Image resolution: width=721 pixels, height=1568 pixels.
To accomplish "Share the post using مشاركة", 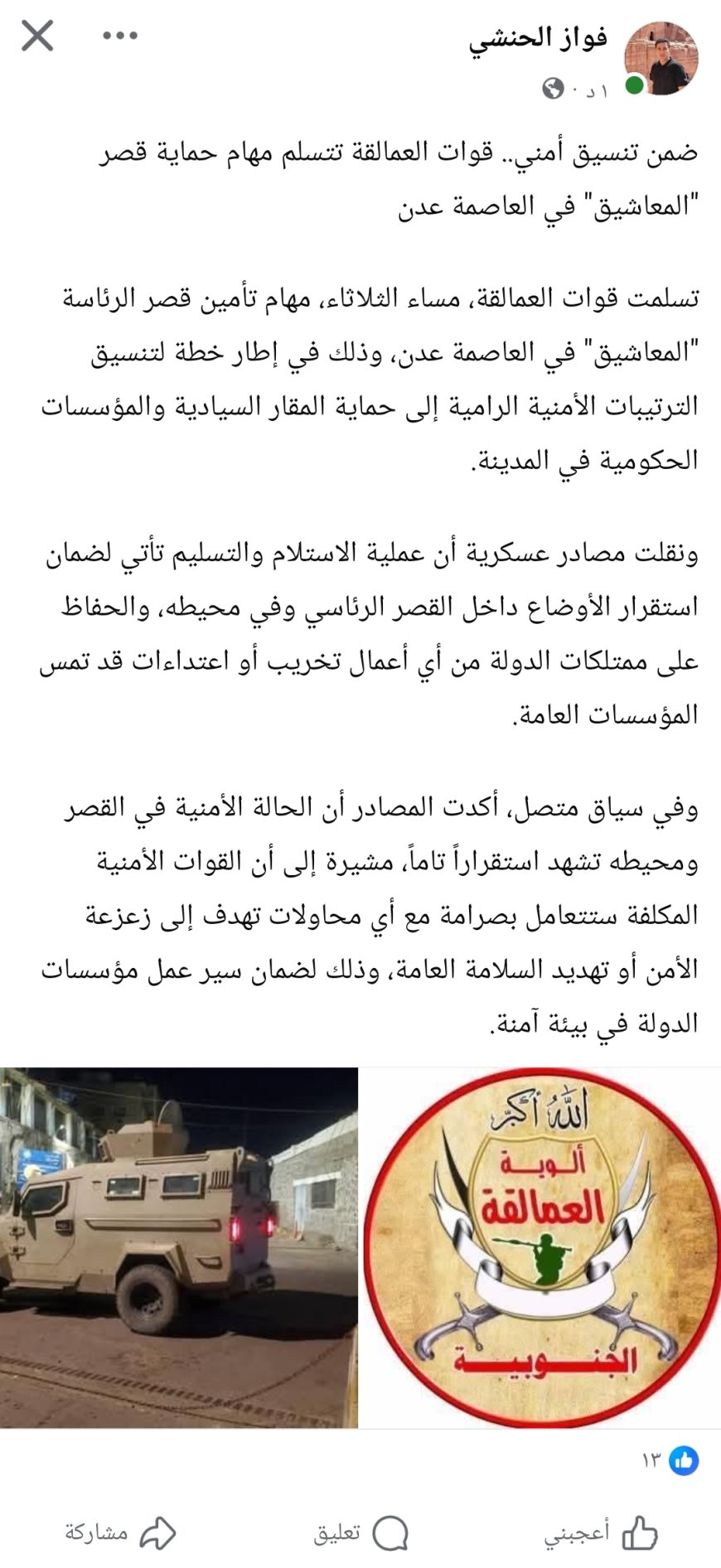I will [121, 1533].
